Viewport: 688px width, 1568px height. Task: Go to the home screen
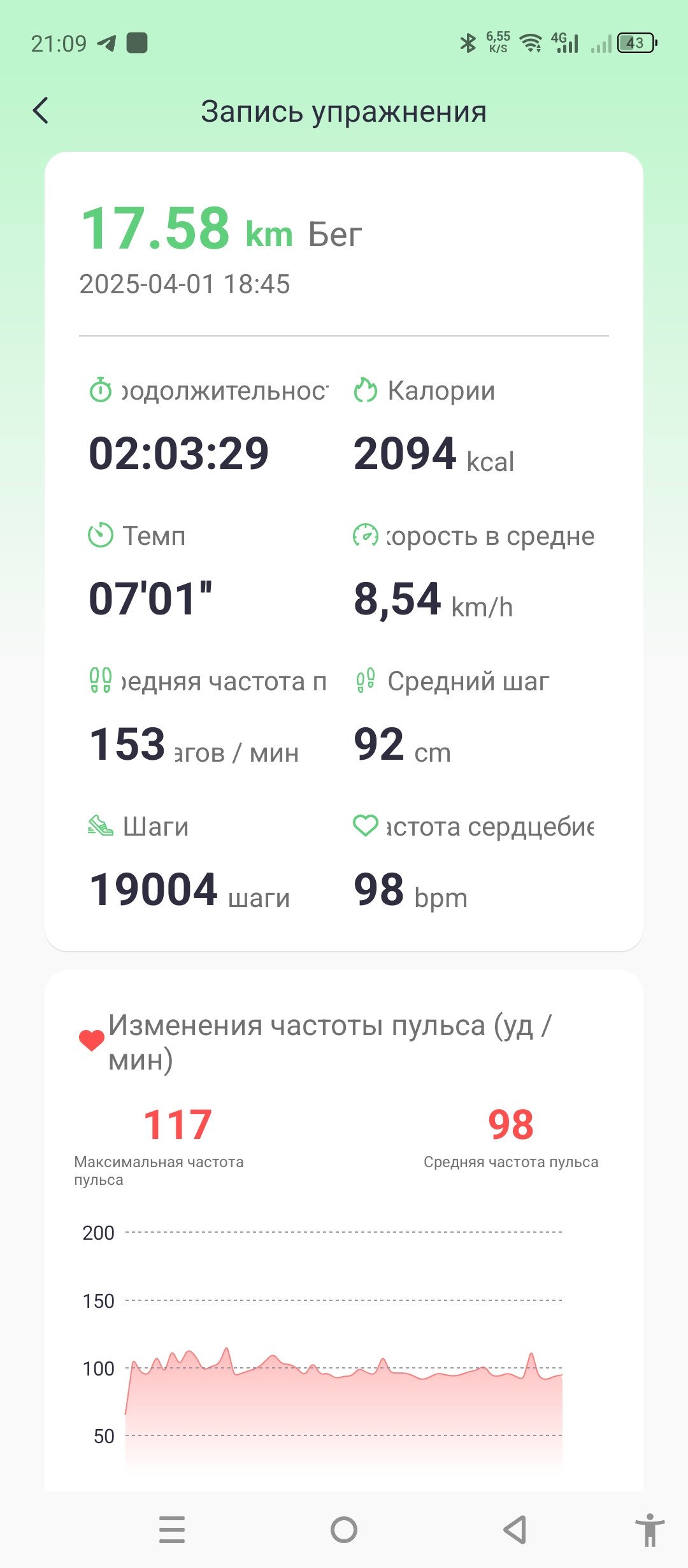(x=344, y=1530)
